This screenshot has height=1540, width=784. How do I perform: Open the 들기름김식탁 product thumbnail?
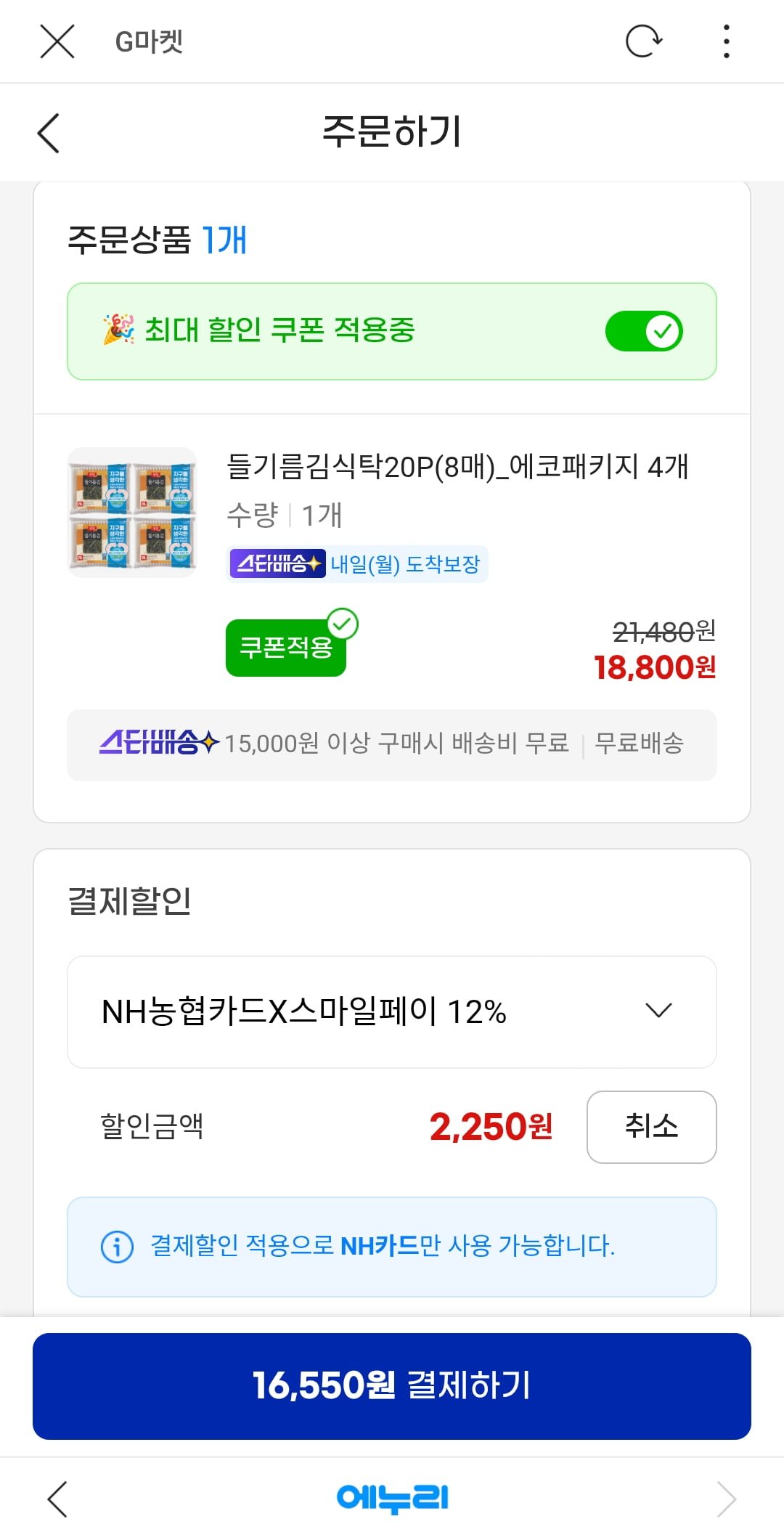coord(132,513)
